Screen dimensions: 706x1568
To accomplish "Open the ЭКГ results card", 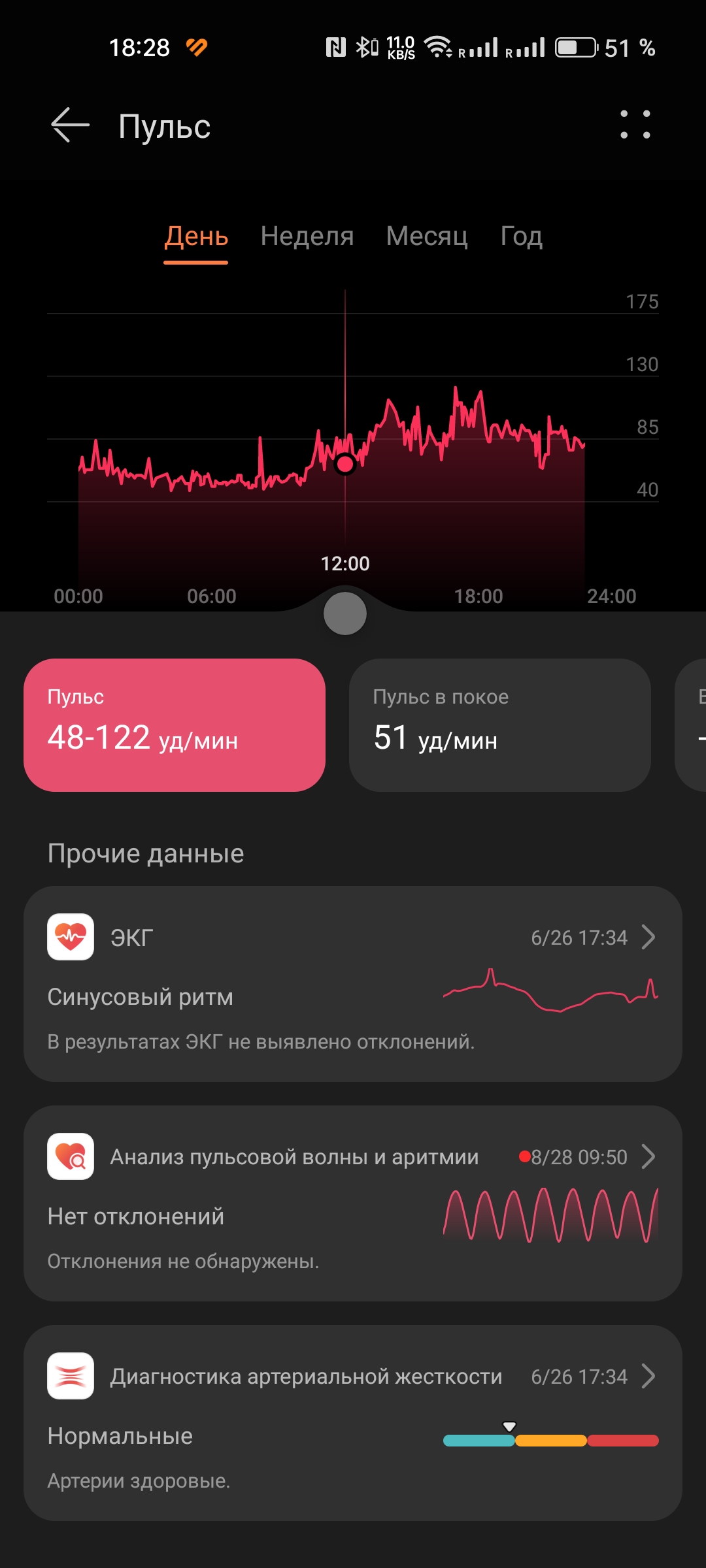I will (353, 984).
